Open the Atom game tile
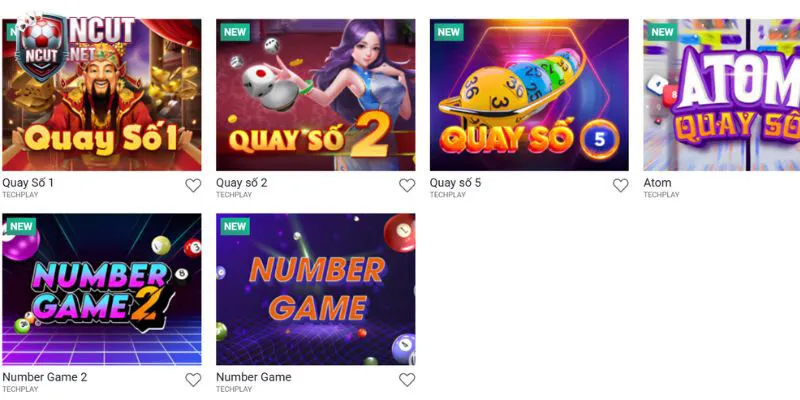Image resolution: width=800 pixels, height=400 pixels. [x=721, y=95]
